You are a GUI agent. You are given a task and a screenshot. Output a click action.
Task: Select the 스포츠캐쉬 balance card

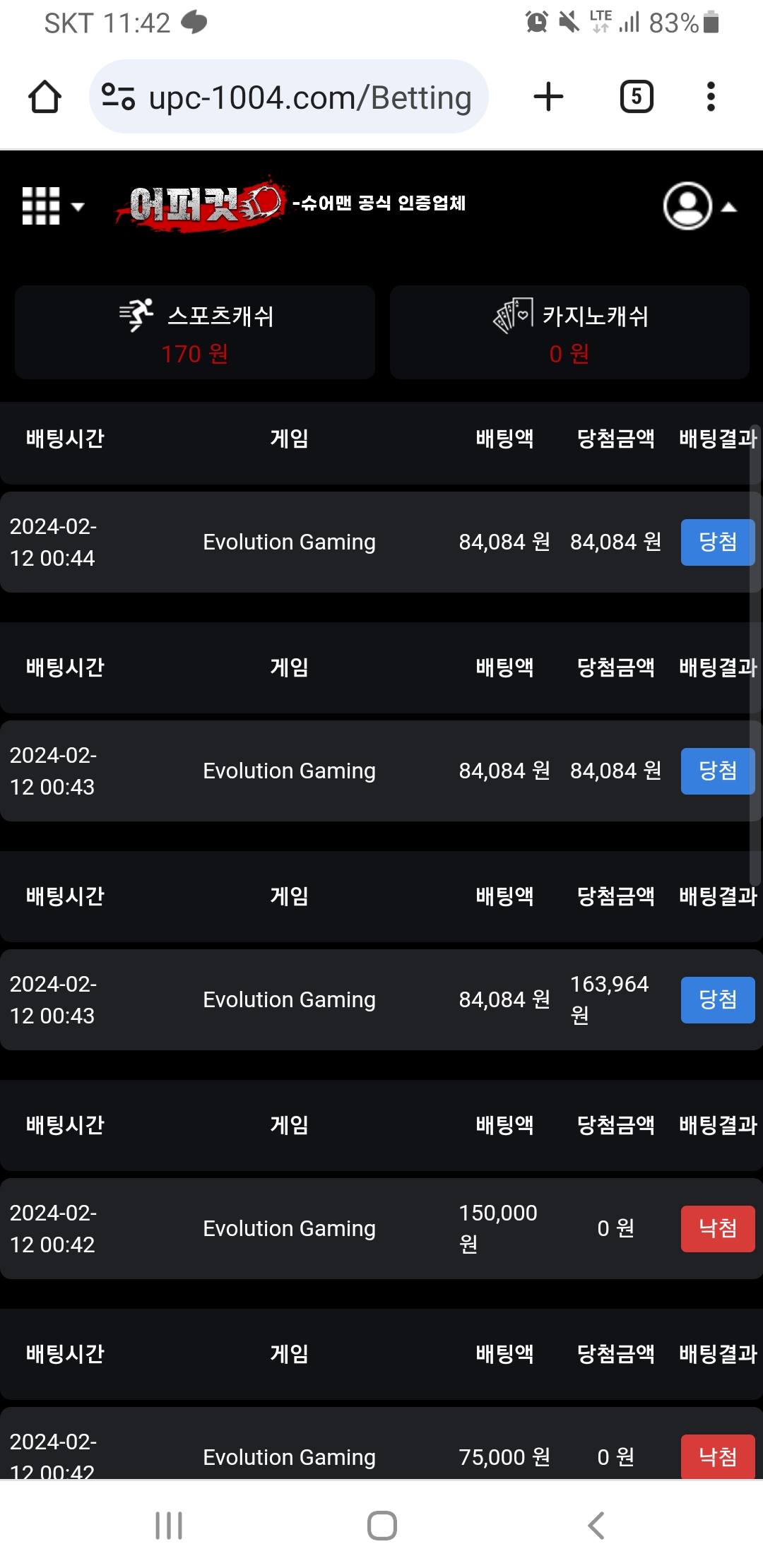[x=195, y=333]
